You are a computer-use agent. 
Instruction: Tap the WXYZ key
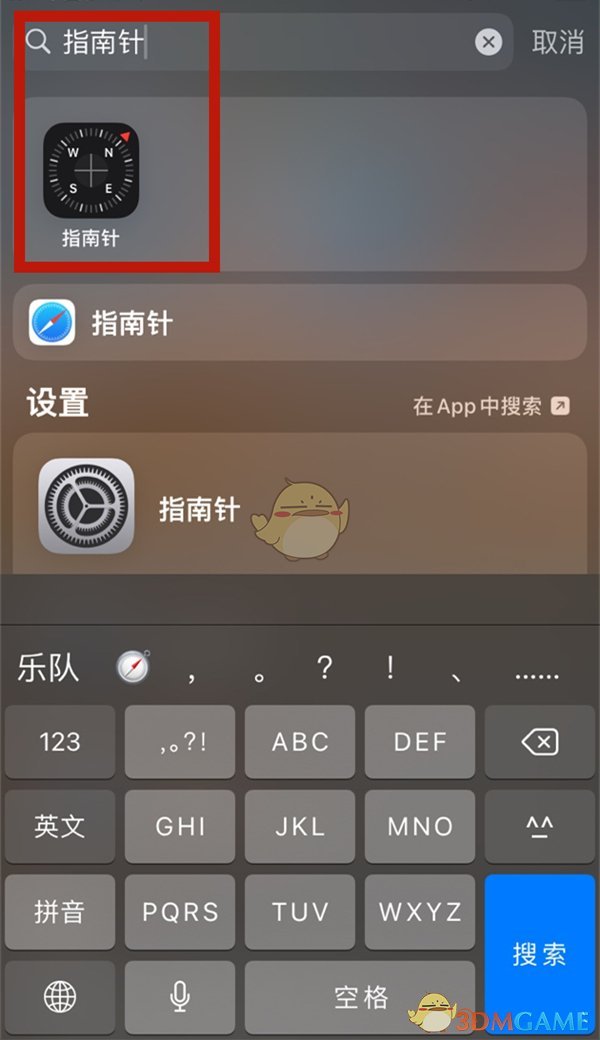(420, 912)
